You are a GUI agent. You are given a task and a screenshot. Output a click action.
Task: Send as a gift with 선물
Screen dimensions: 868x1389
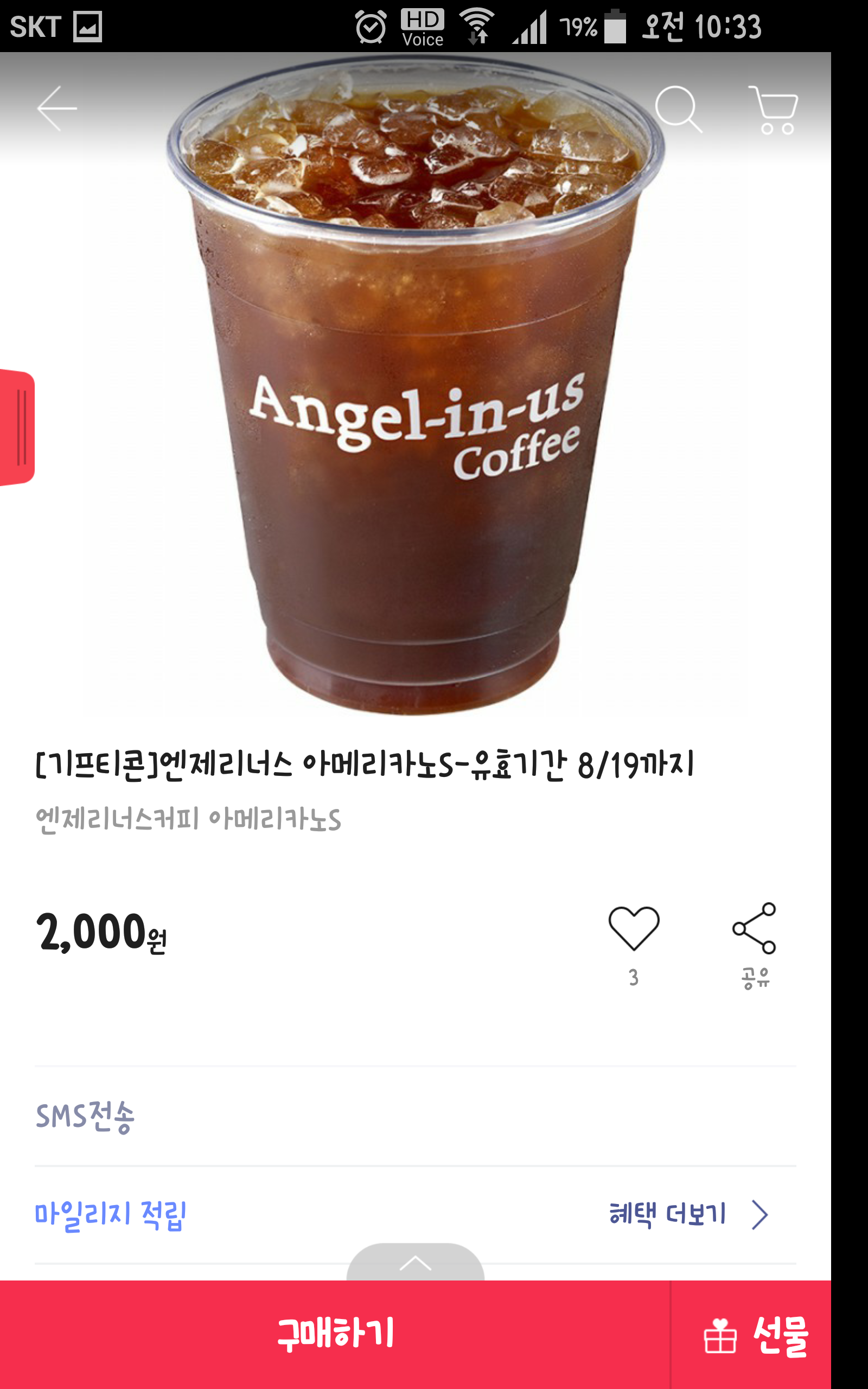tap(755, 1335)
